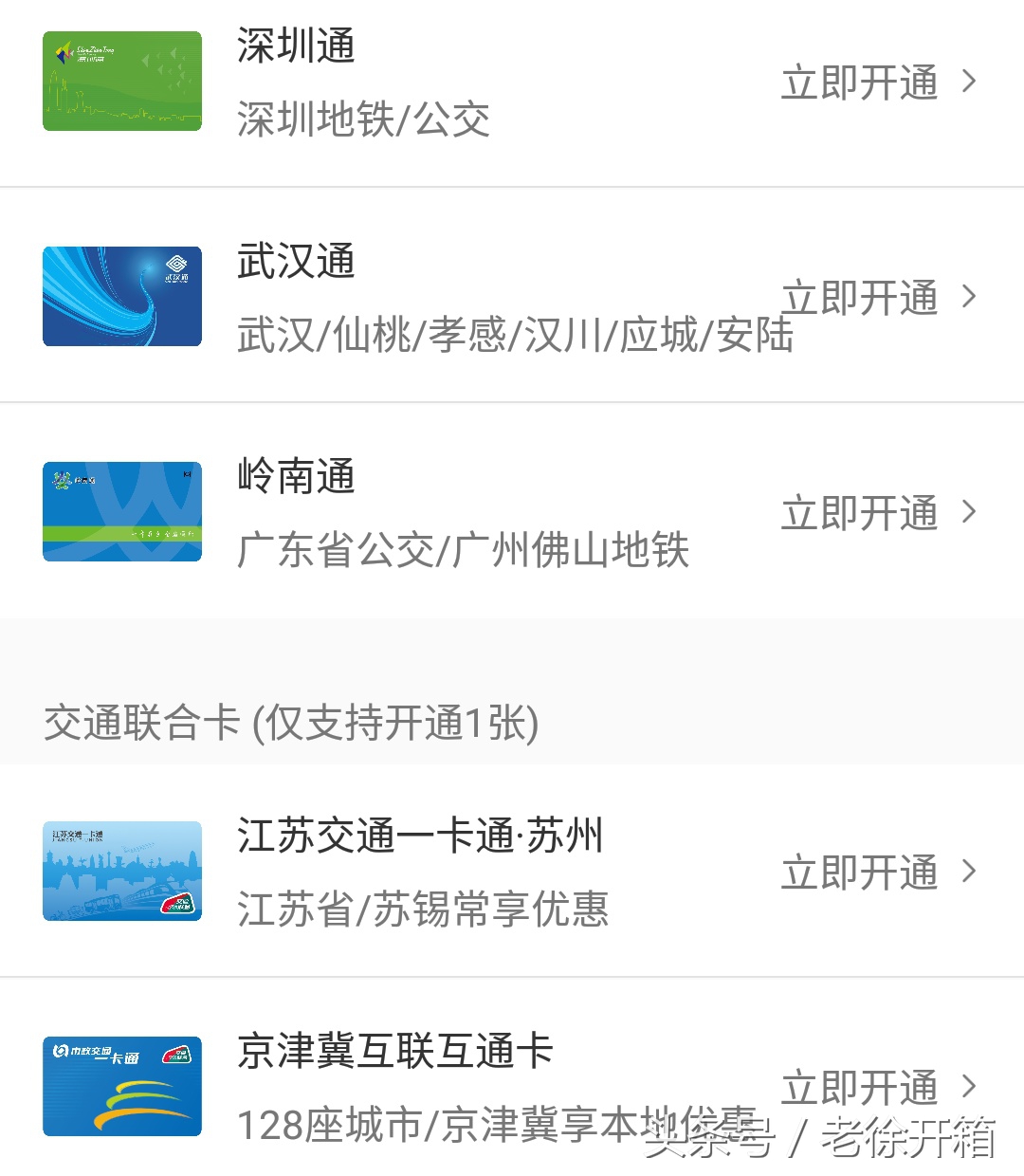Click the 江苏交通一卡通 card image
The width and height of the screenshot is (1024, 1176).
[x=121, y=872]
